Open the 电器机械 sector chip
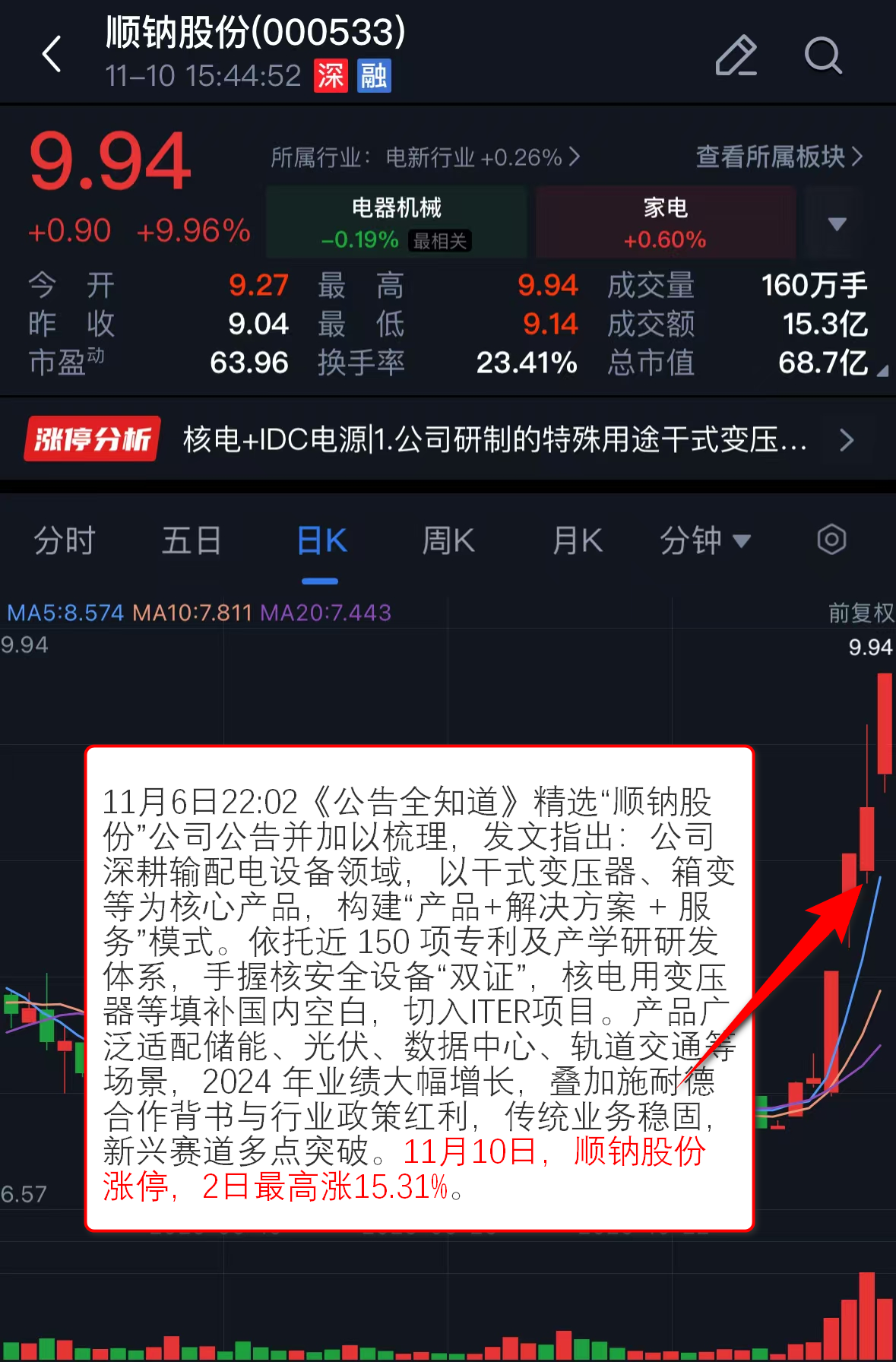896x1362 pixels. [x=396, y=222]
